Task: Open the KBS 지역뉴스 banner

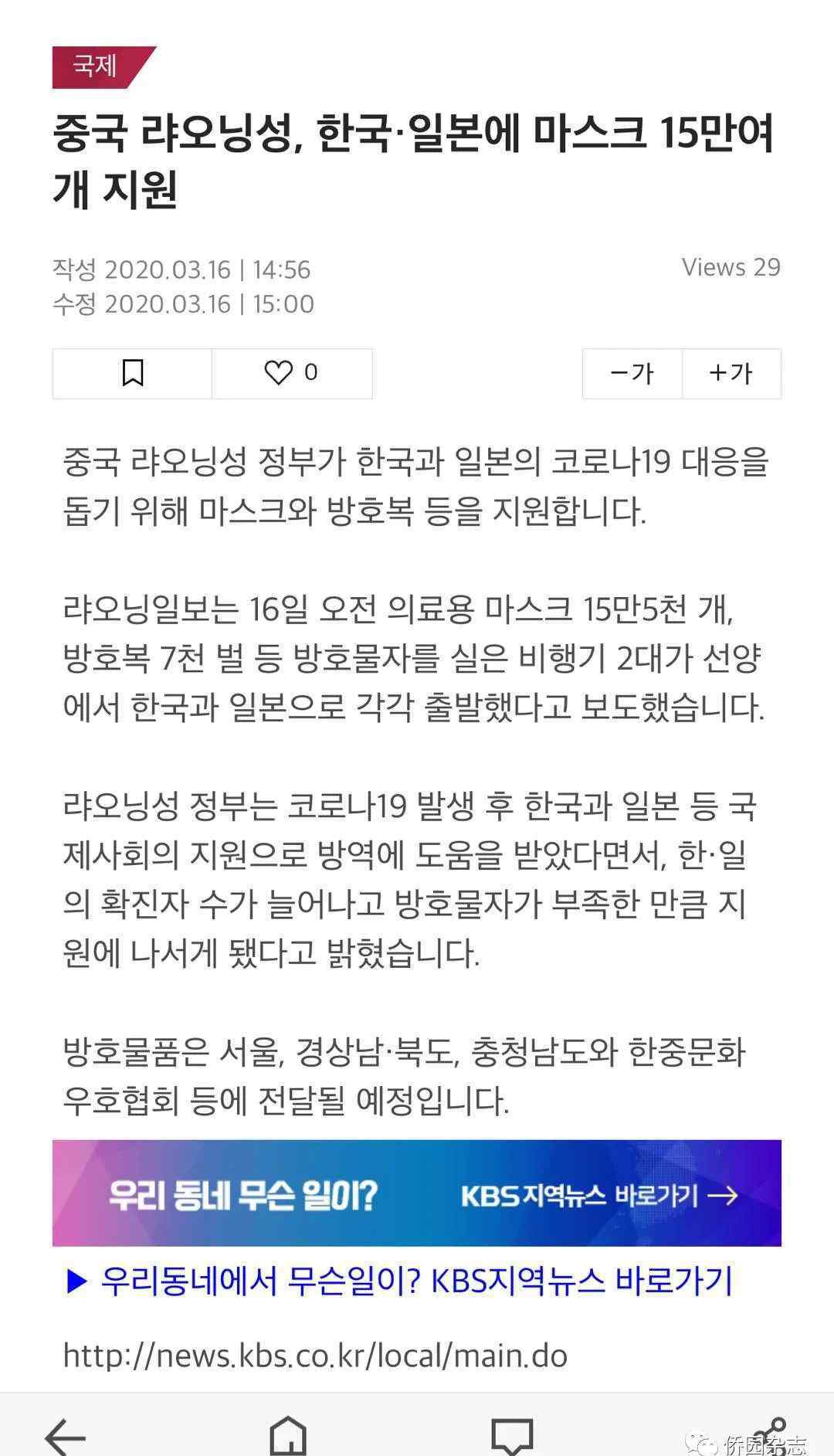Action: [417, 1193]
